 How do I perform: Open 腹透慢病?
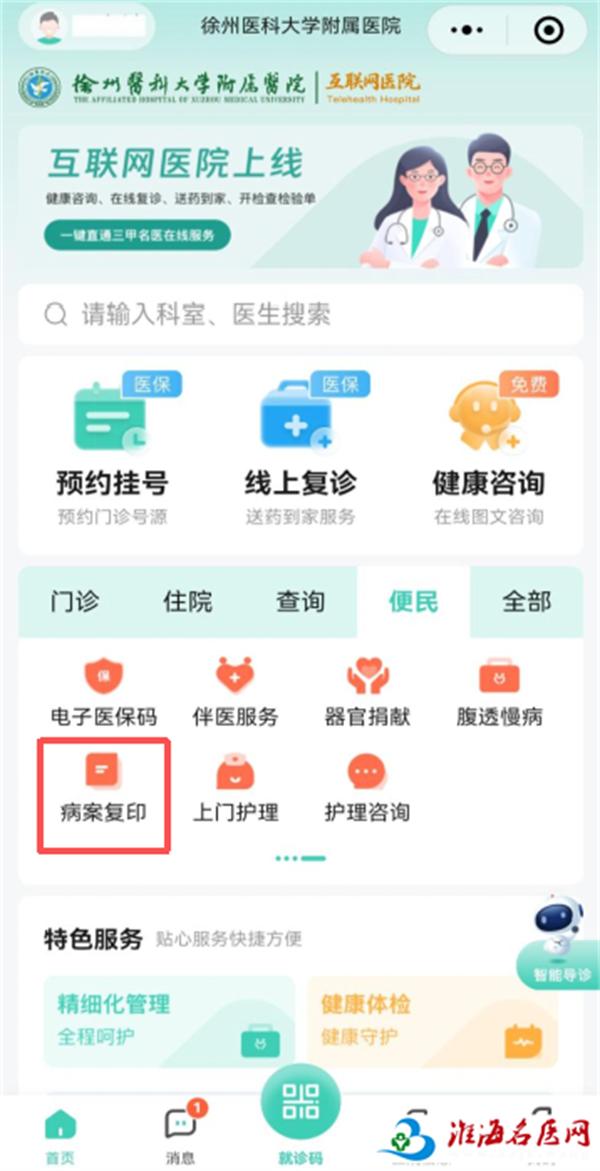[498, 692]
